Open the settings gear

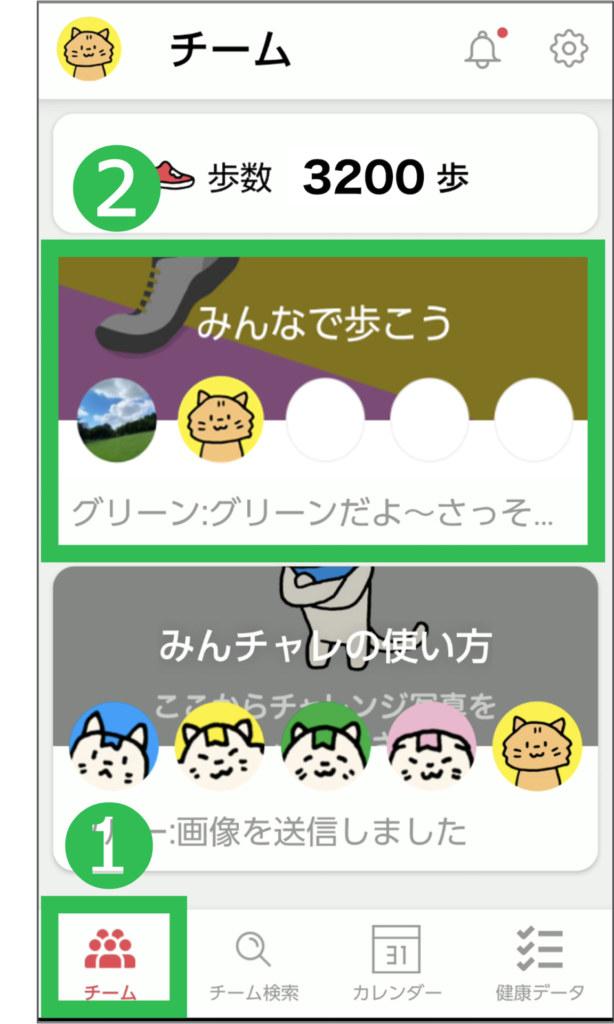[569, 48]
